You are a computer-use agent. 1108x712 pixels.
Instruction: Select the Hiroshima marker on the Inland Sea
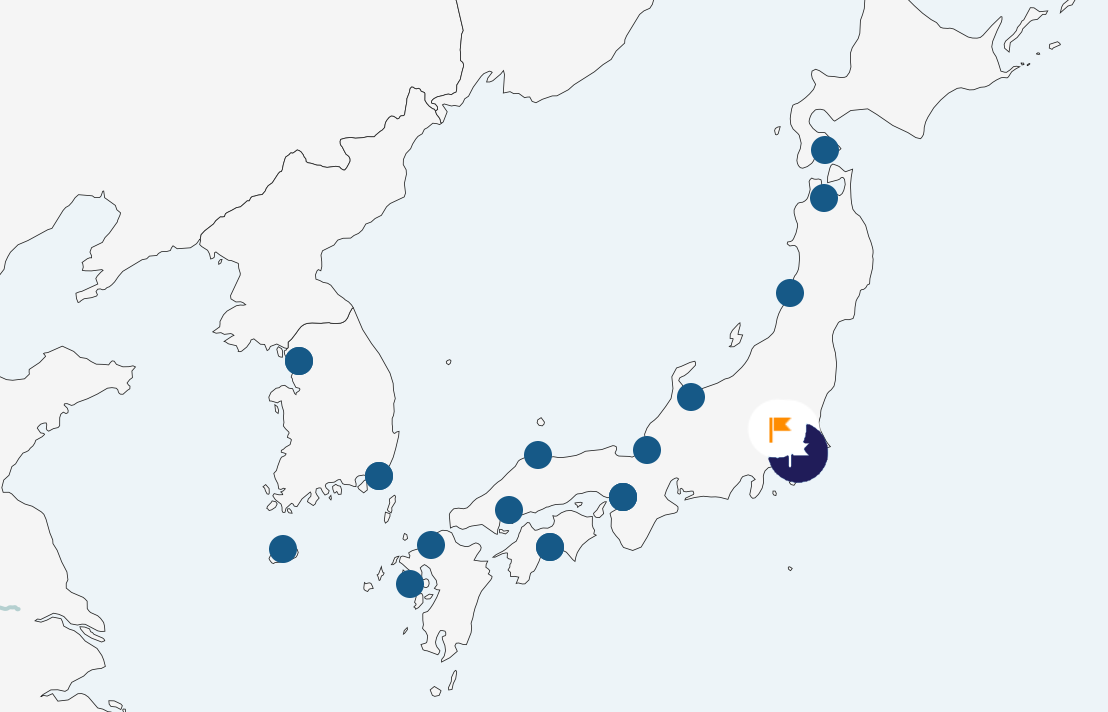click(509, 510)
